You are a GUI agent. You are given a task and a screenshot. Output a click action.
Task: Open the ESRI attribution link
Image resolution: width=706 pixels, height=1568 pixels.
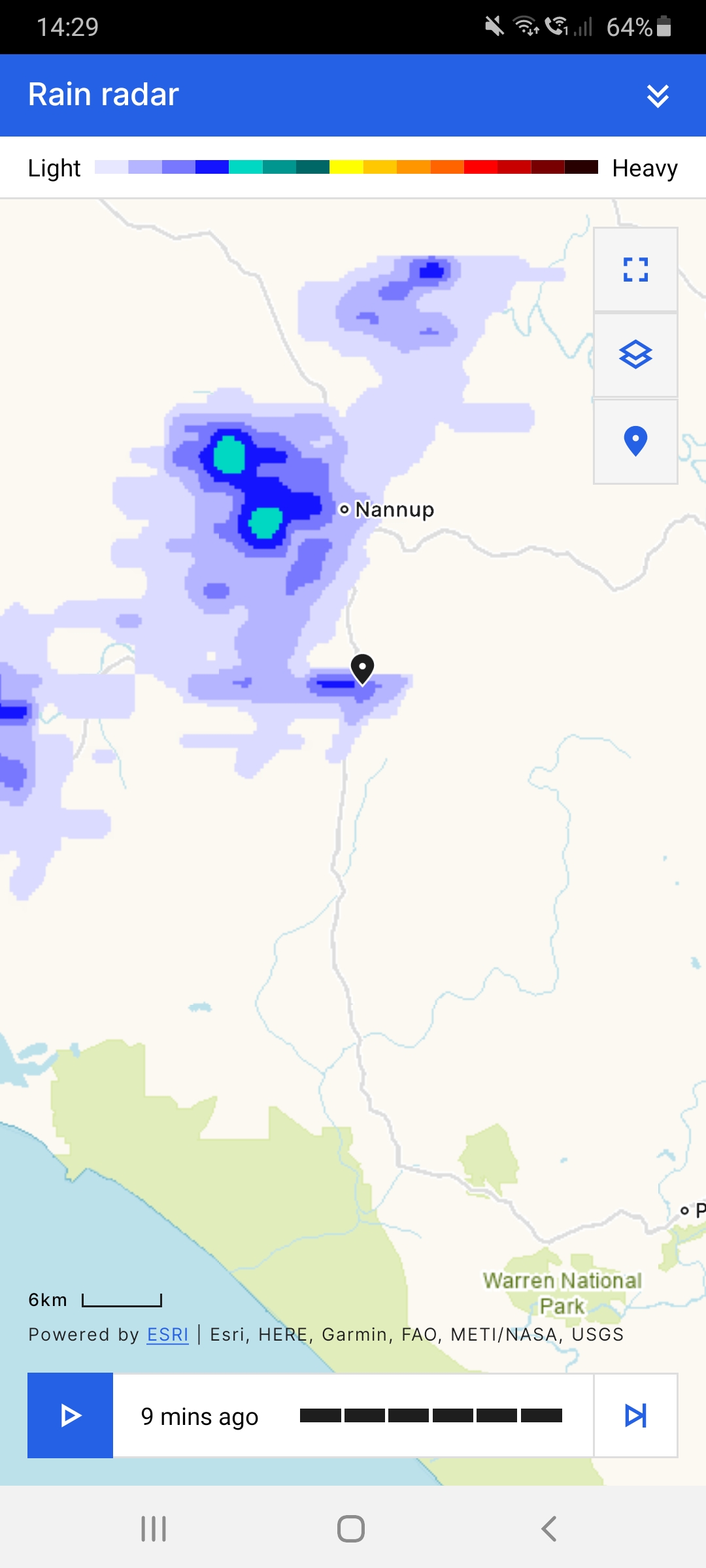pyautogui.click(x=167, y=1334)
